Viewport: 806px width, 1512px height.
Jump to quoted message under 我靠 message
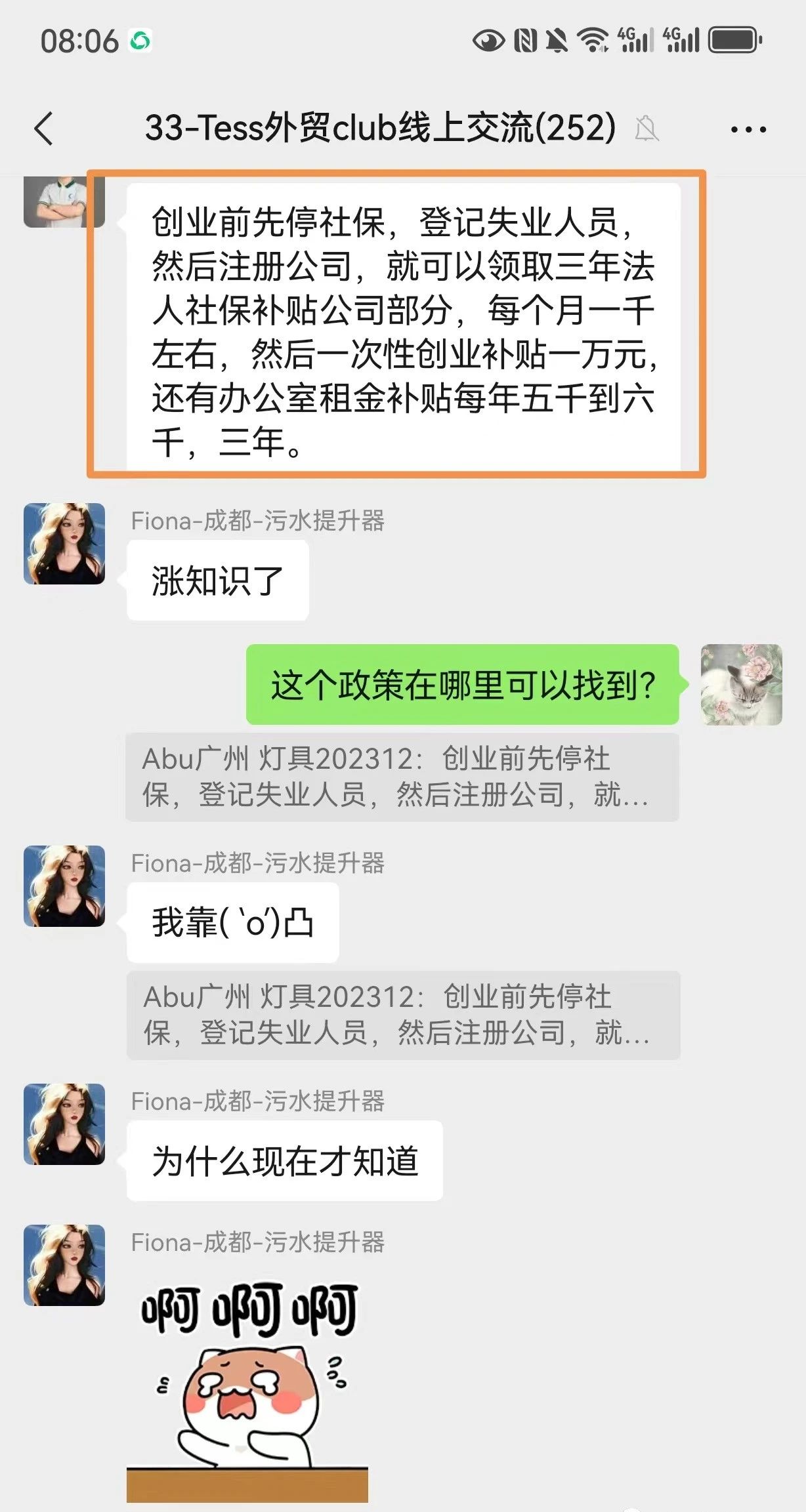coord(403,1015)
